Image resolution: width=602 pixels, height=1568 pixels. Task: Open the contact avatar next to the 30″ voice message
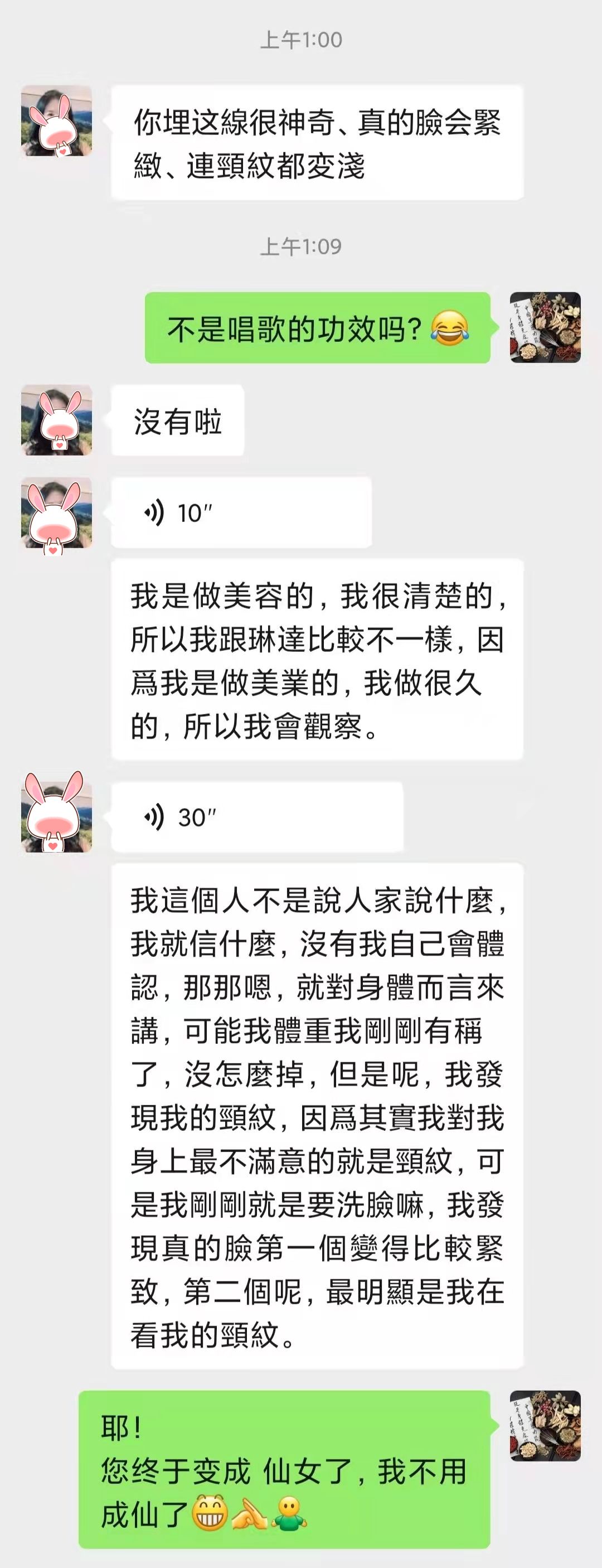pyautogui.click(x=57, y=816)
